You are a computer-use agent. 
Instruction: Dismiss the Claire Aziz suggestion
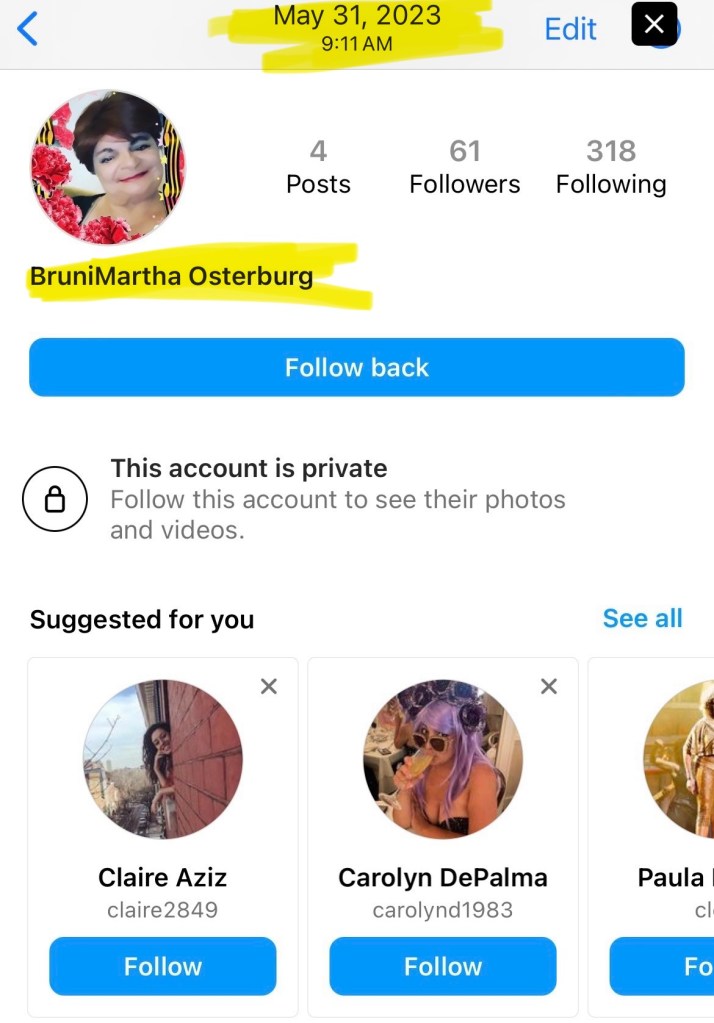(x=268, y=686)
